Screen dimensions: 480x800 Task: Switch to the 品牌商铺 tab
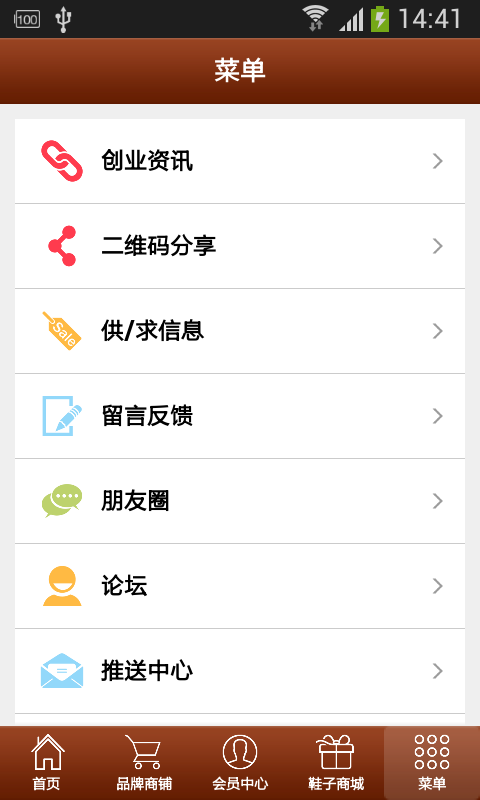click(144, 763)
